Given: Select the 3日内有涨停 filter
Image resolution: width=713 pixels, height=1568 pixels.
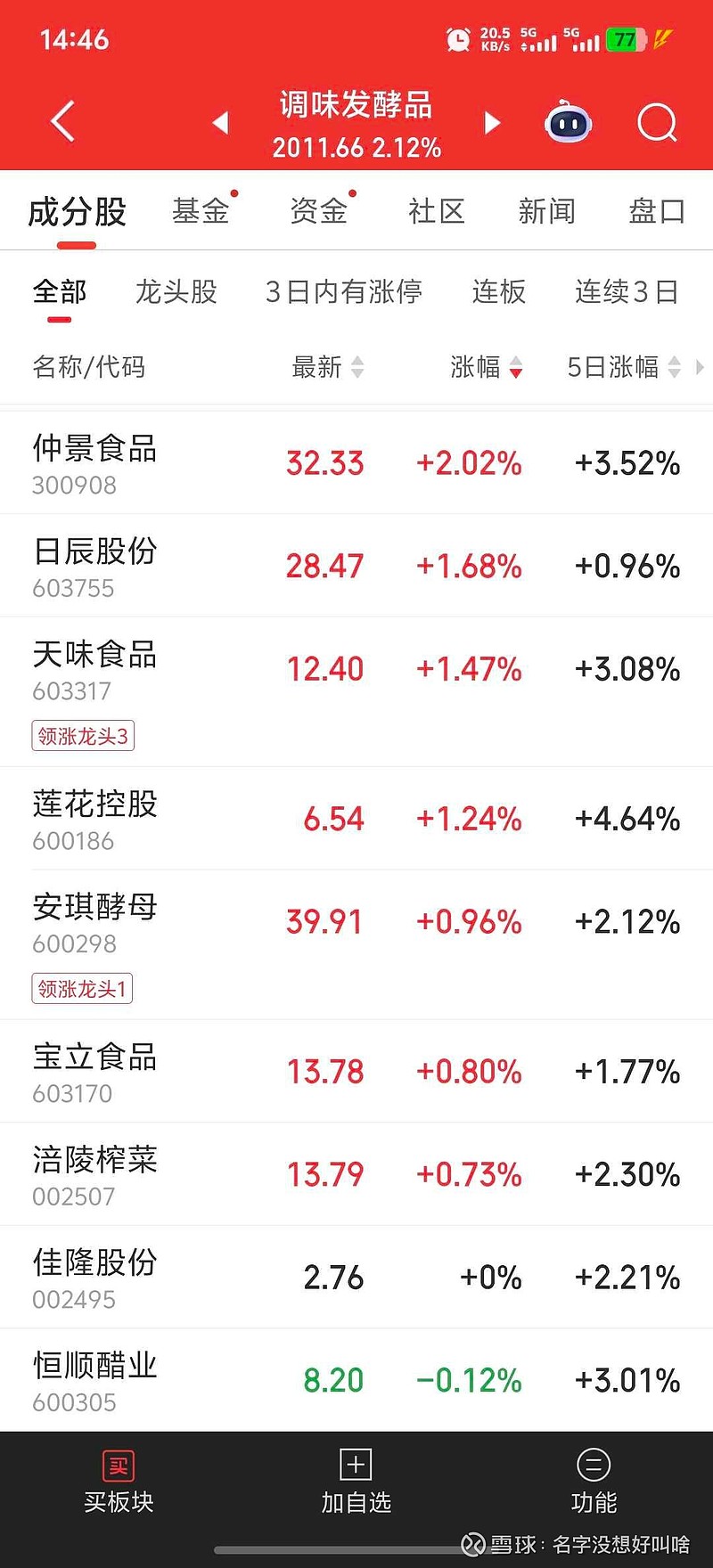Looking at the screenshot, I should (344, 291).
